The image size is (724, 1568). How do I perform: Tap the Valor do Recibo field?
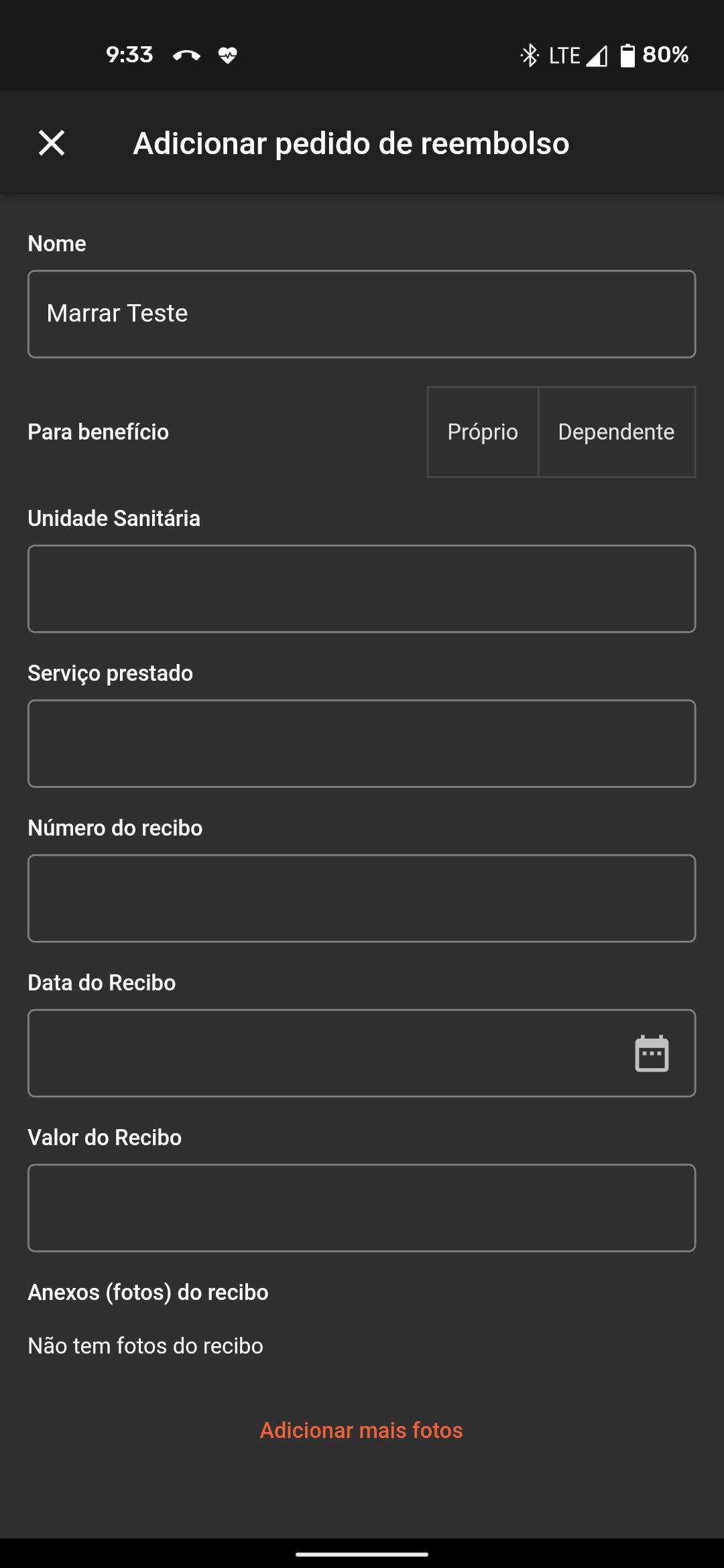tap(361, 1207)
